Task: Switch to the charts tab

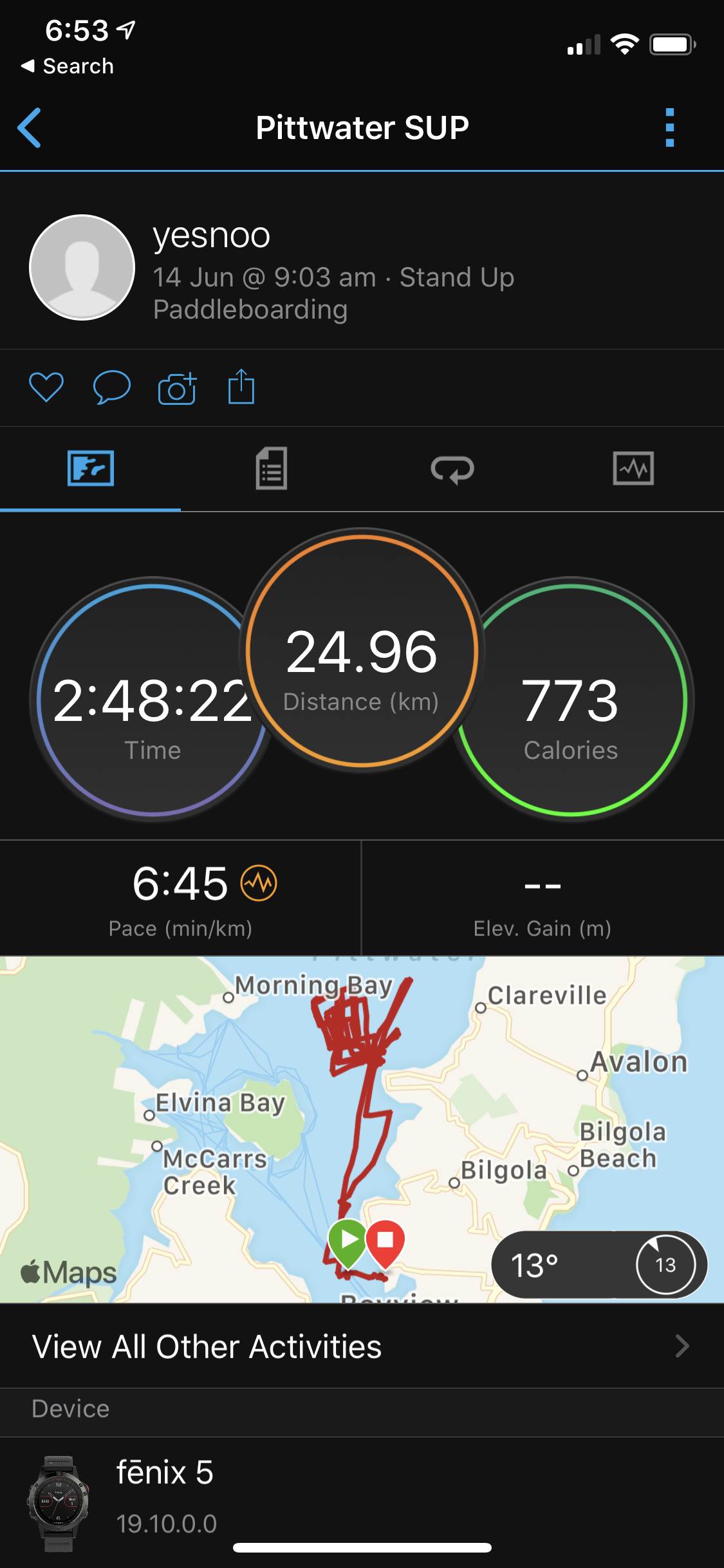Action: pyautogui.click(x=633, y=469)
